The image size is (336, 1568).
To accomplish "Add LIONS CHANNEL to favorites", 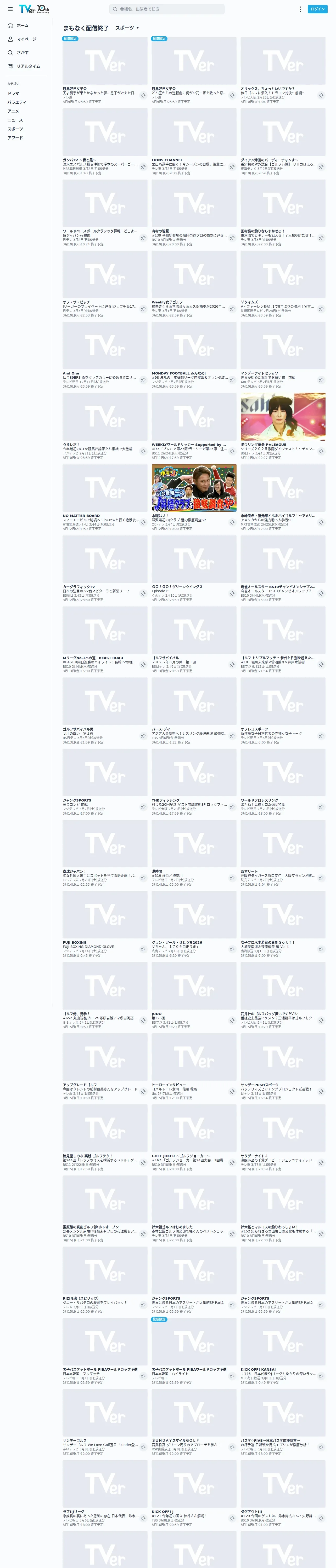I will click(x=232, y=166).
